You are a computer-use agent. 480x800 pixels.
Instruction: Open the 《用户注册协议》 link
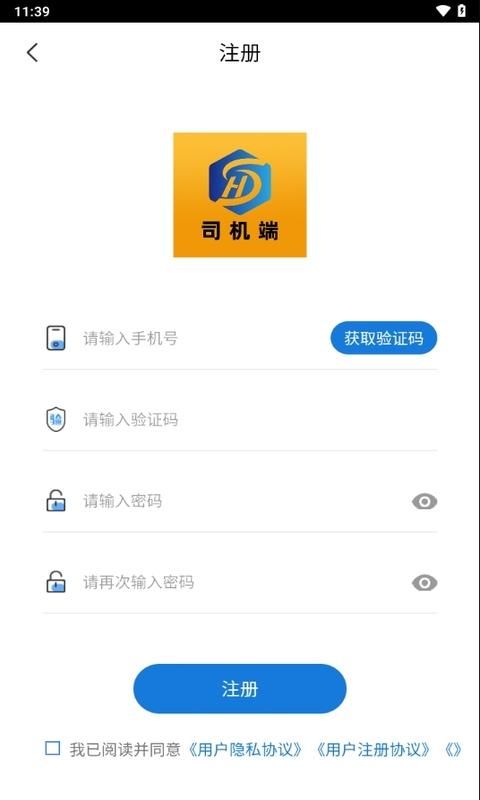coord(374,749)
